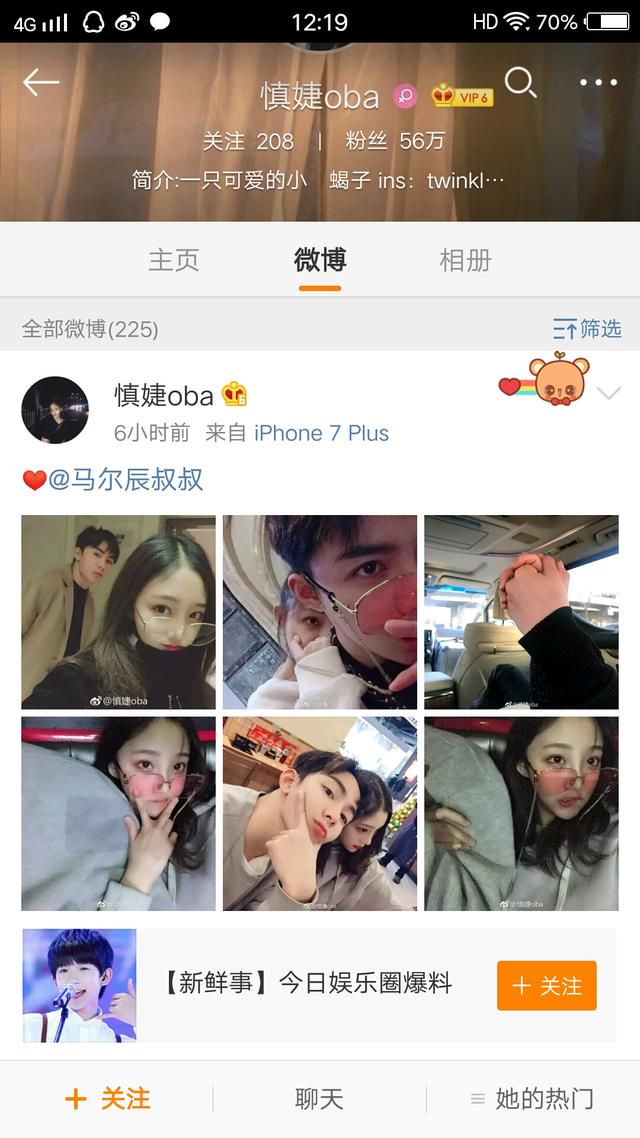Follow the 今日娱乐圈爆料 recommendation

click(x=546, y=986)
